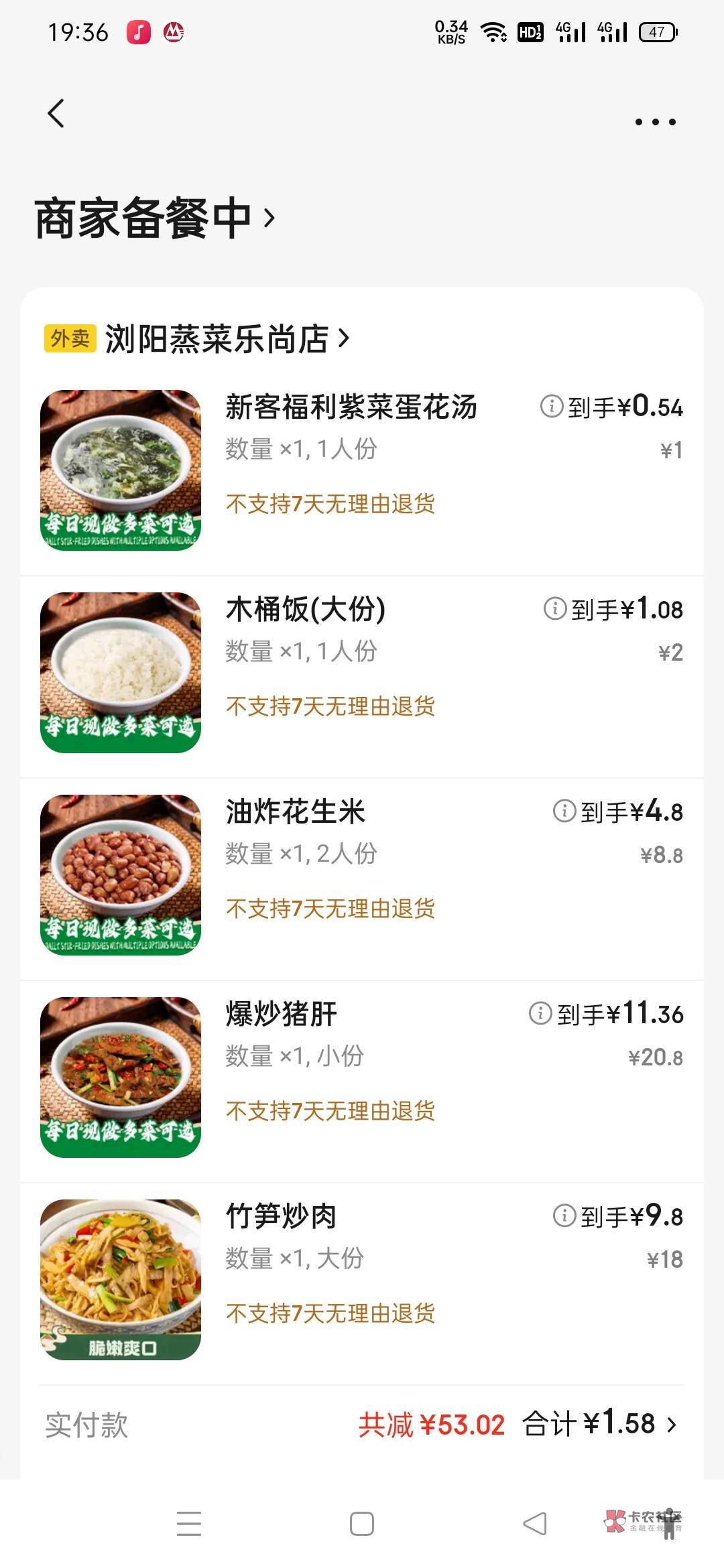Go back using the top-left arrow
The width and height of the screenshot is (724, 1568).
[x=56, y=113]
